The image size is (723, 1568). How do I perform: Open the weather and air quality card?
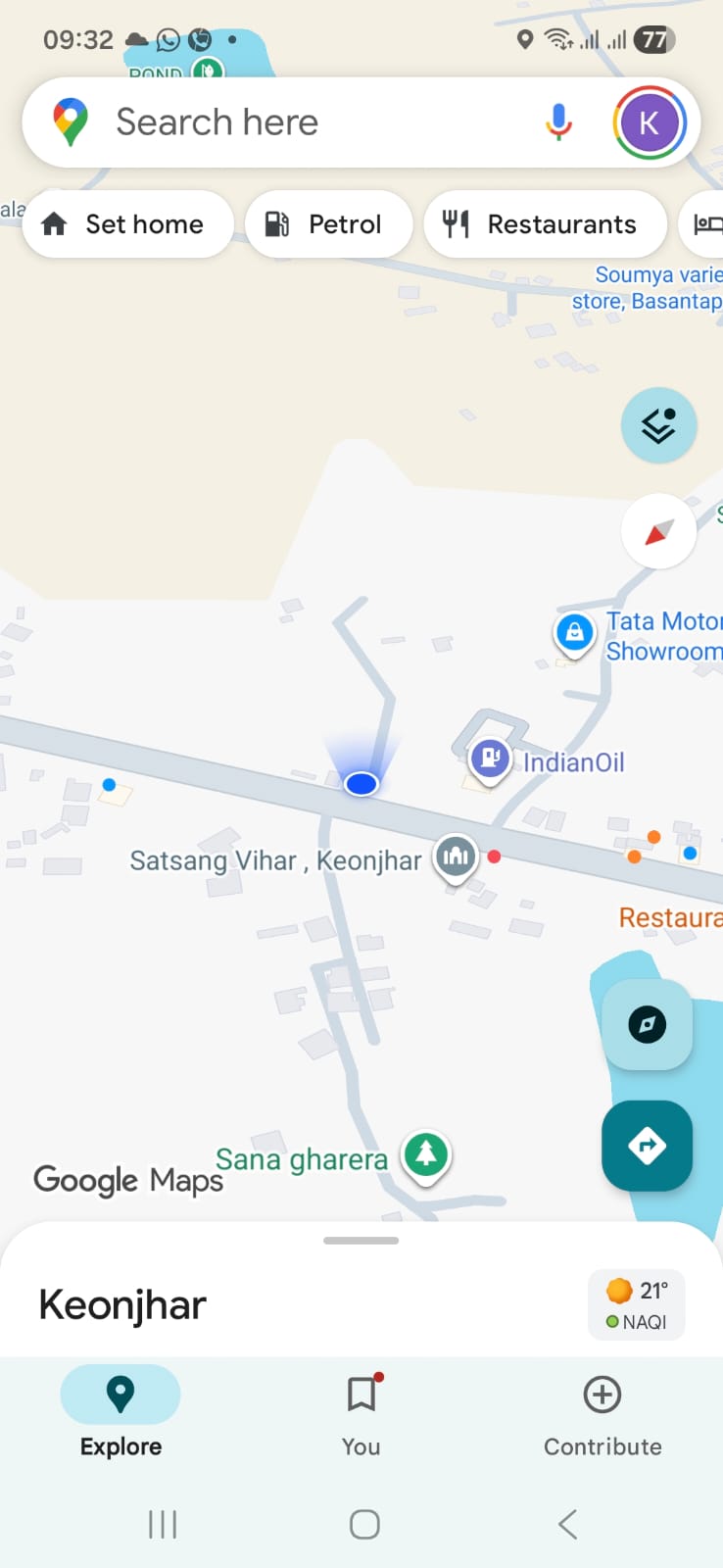coord(636,1304)
